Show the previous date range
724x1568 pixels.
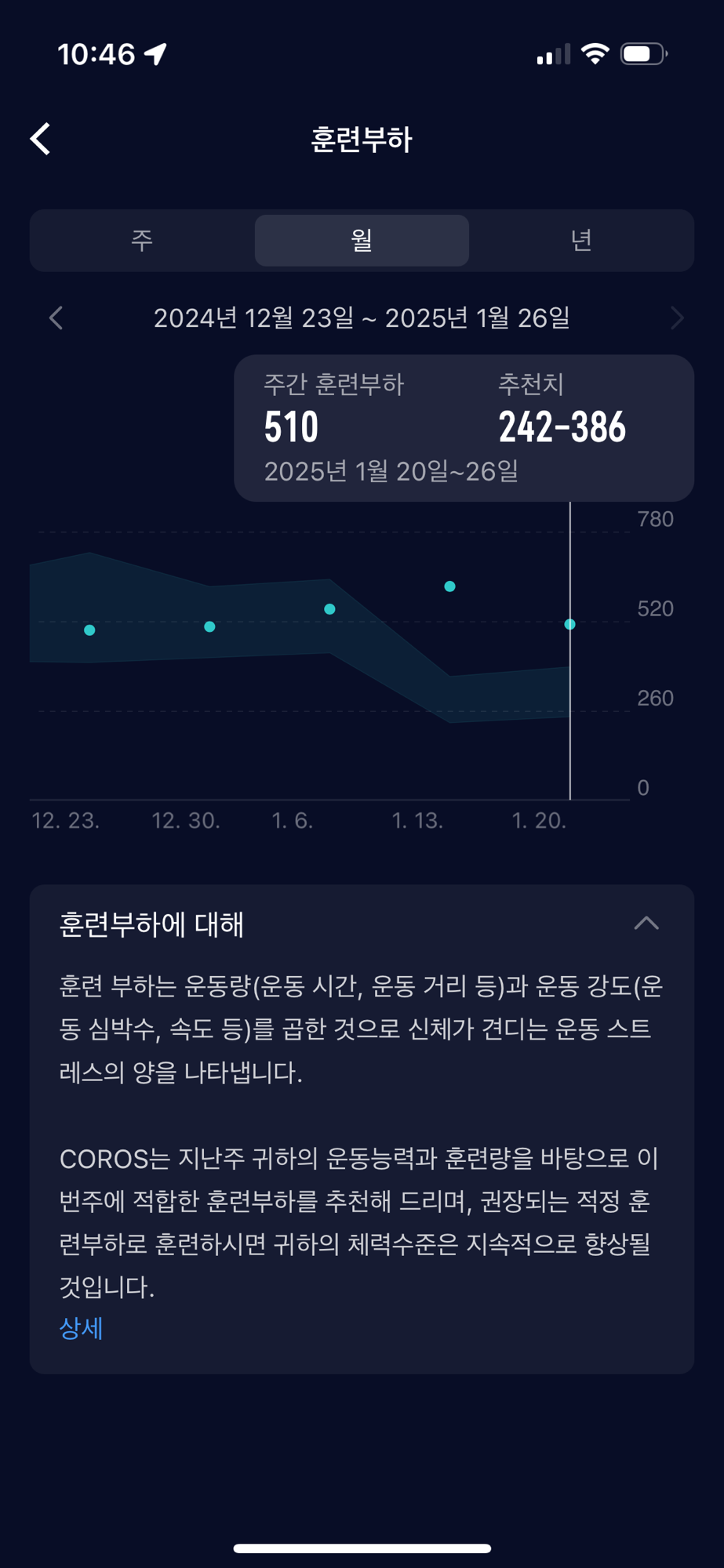pos(56,318)
